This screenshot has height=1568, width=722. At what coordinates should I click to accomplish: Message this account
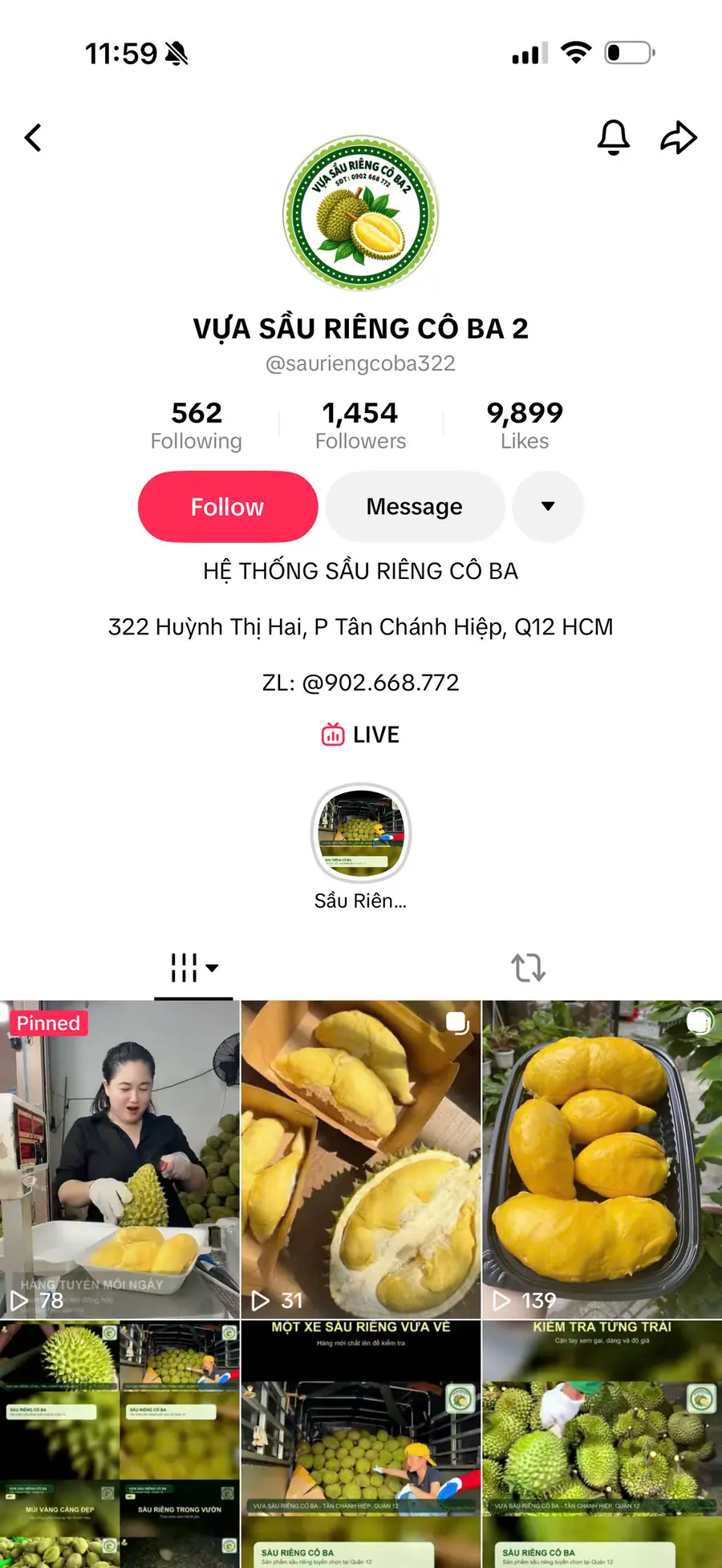[415, 507]
